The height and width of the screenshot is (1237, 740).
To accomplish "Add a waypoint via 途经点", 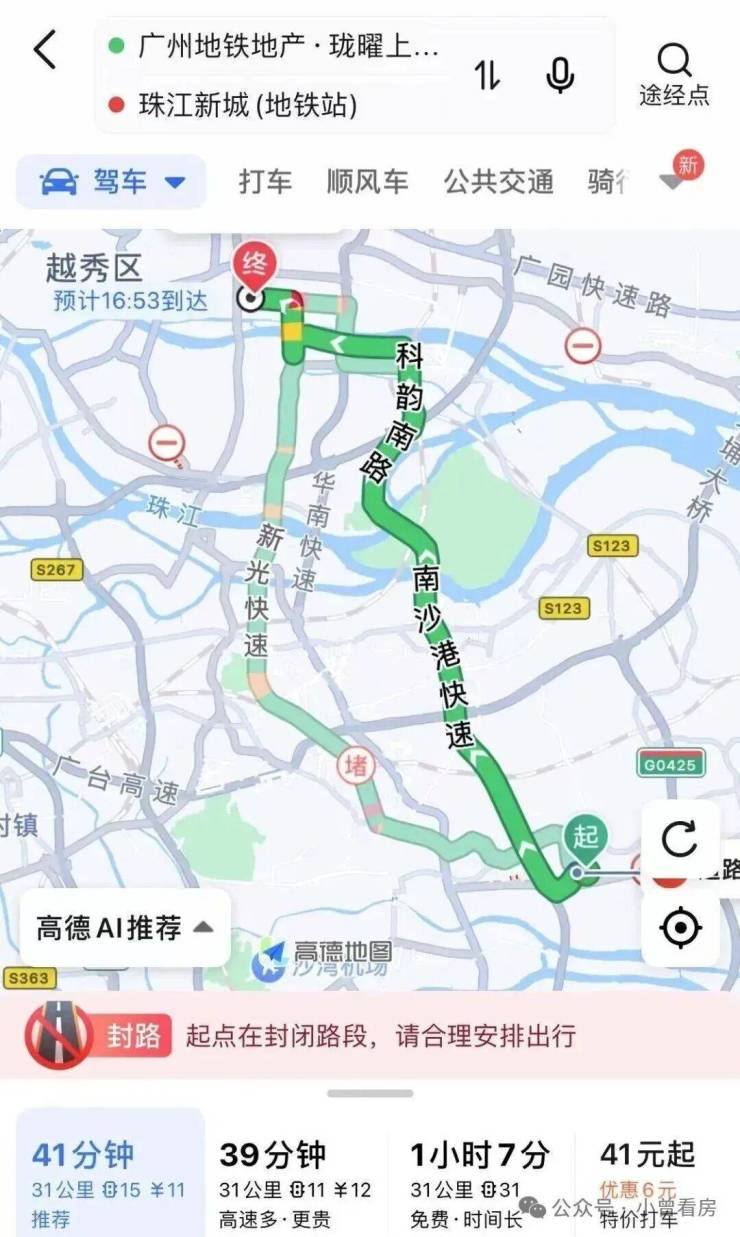I will pyautogui.click(x=674, y=75).
